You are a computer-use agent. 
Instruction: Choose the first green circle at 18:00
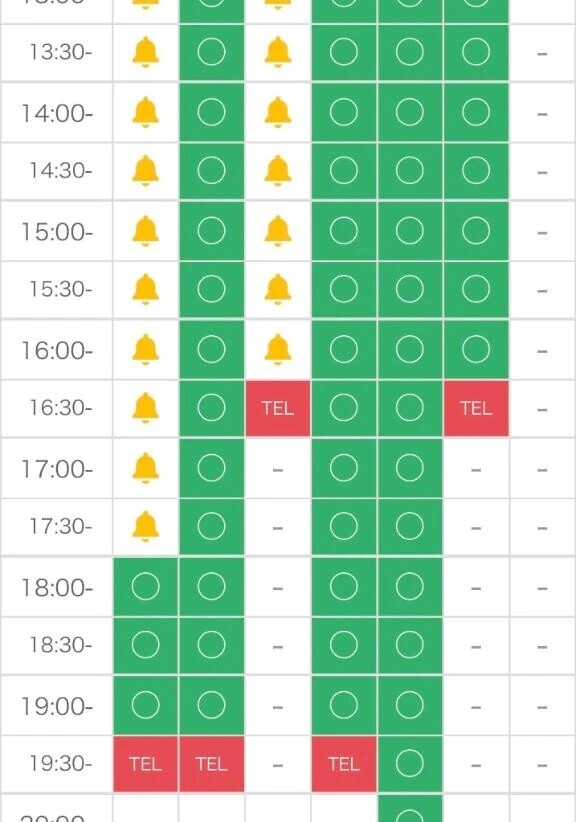click(145, 586)
